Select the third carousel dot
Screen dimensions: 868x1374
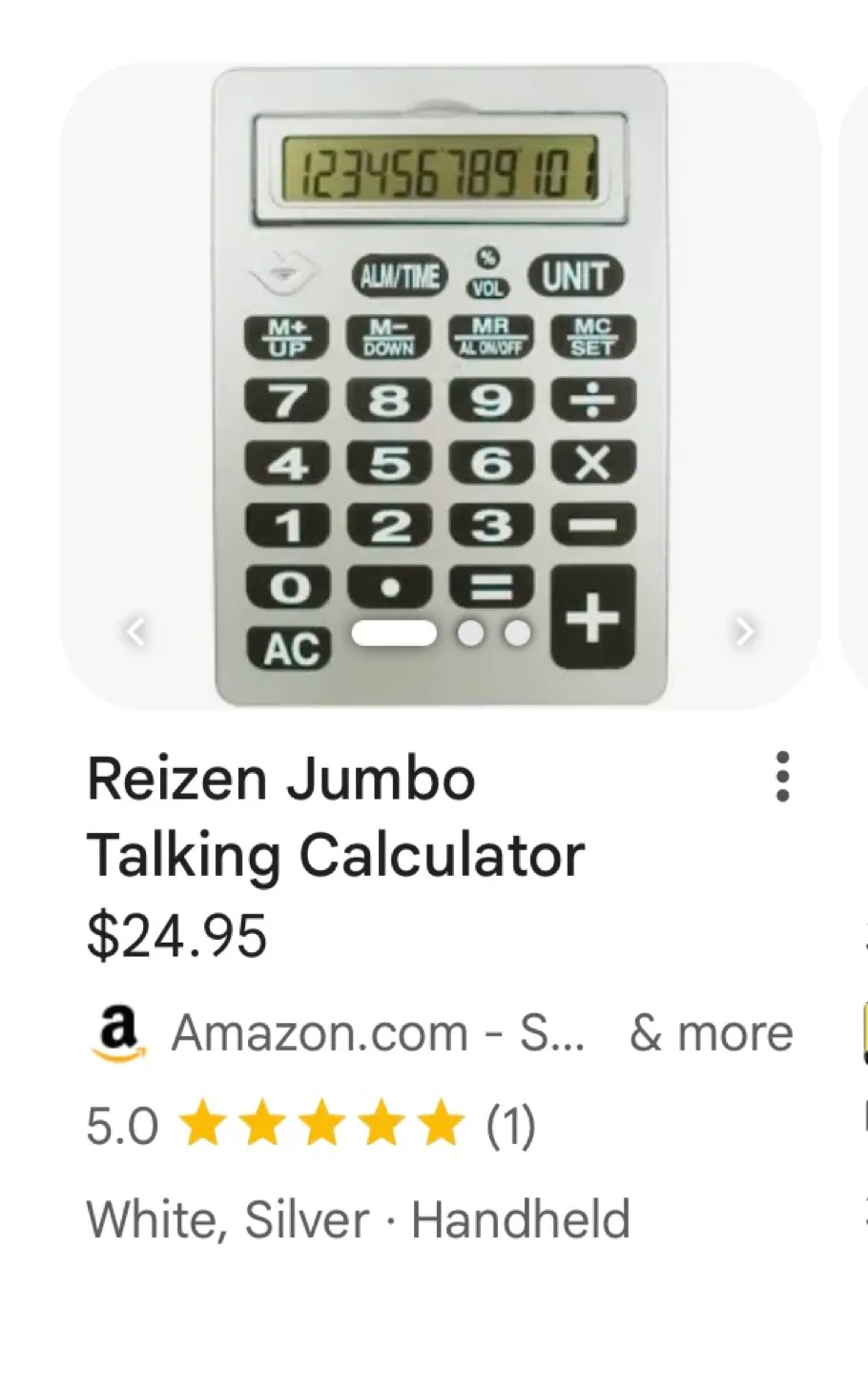[x=516, y=633]
